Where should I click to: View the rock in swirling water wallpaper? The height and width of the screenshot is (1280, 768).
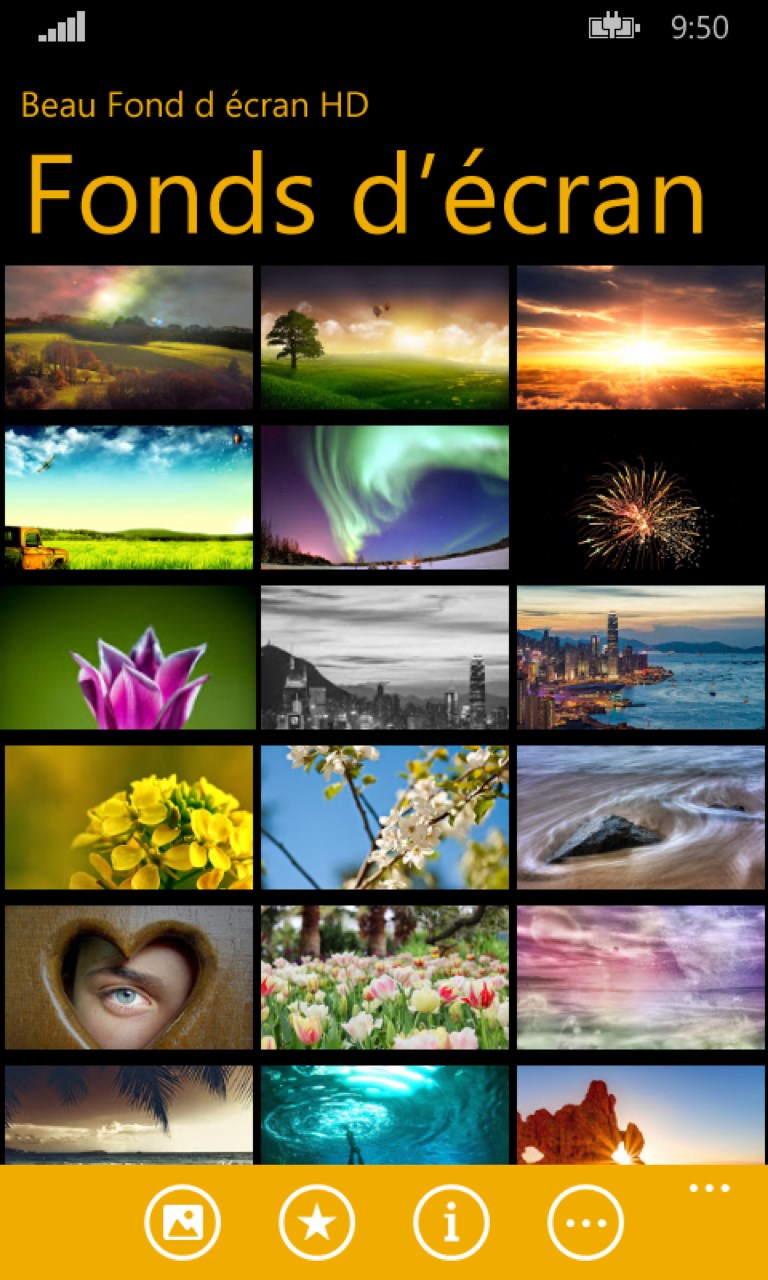click(641, 817)
